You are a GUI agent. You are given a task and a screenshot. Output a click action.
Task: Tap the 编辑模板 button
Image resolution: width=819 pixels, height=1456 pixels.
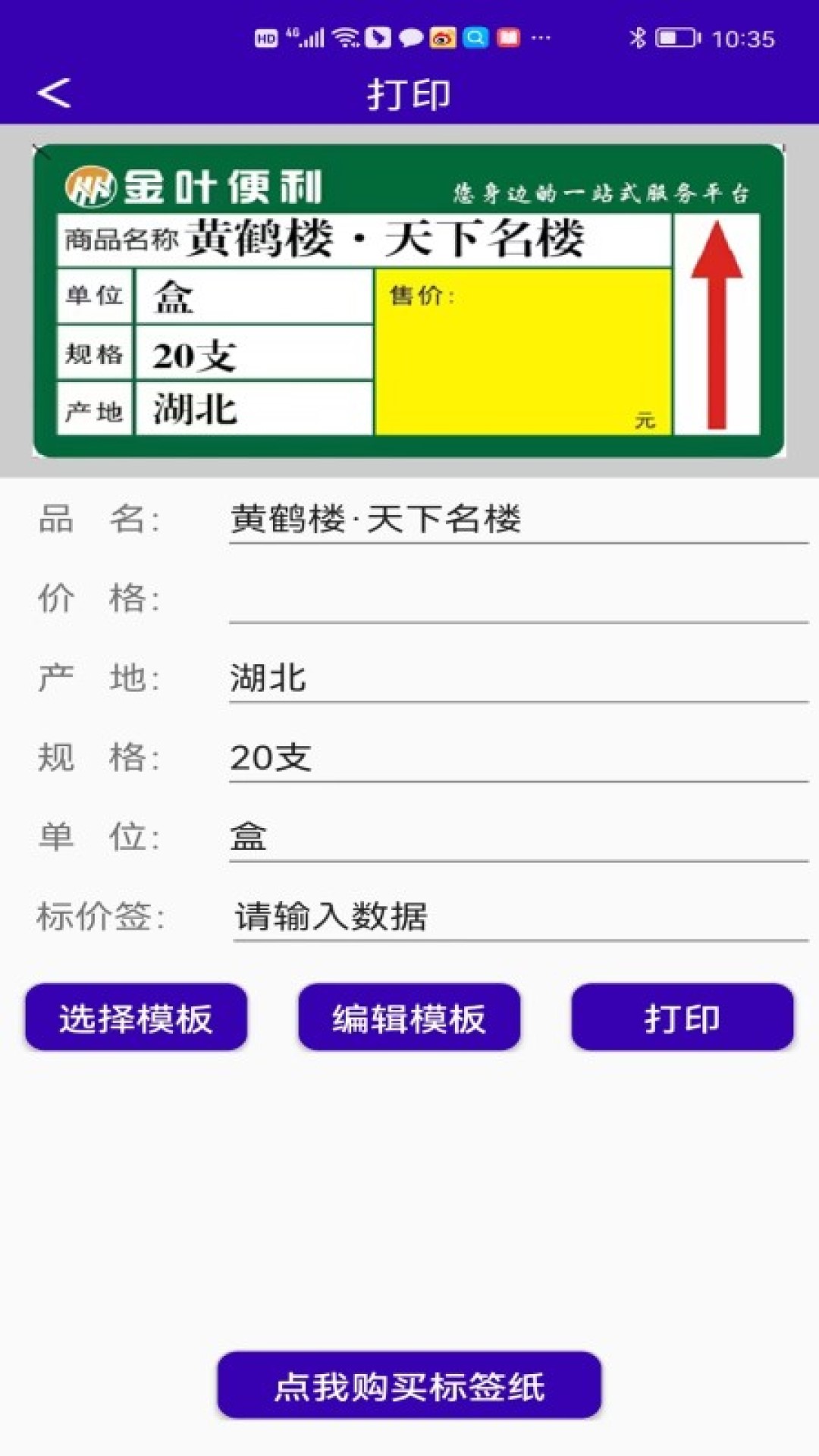coord(409,1019)
